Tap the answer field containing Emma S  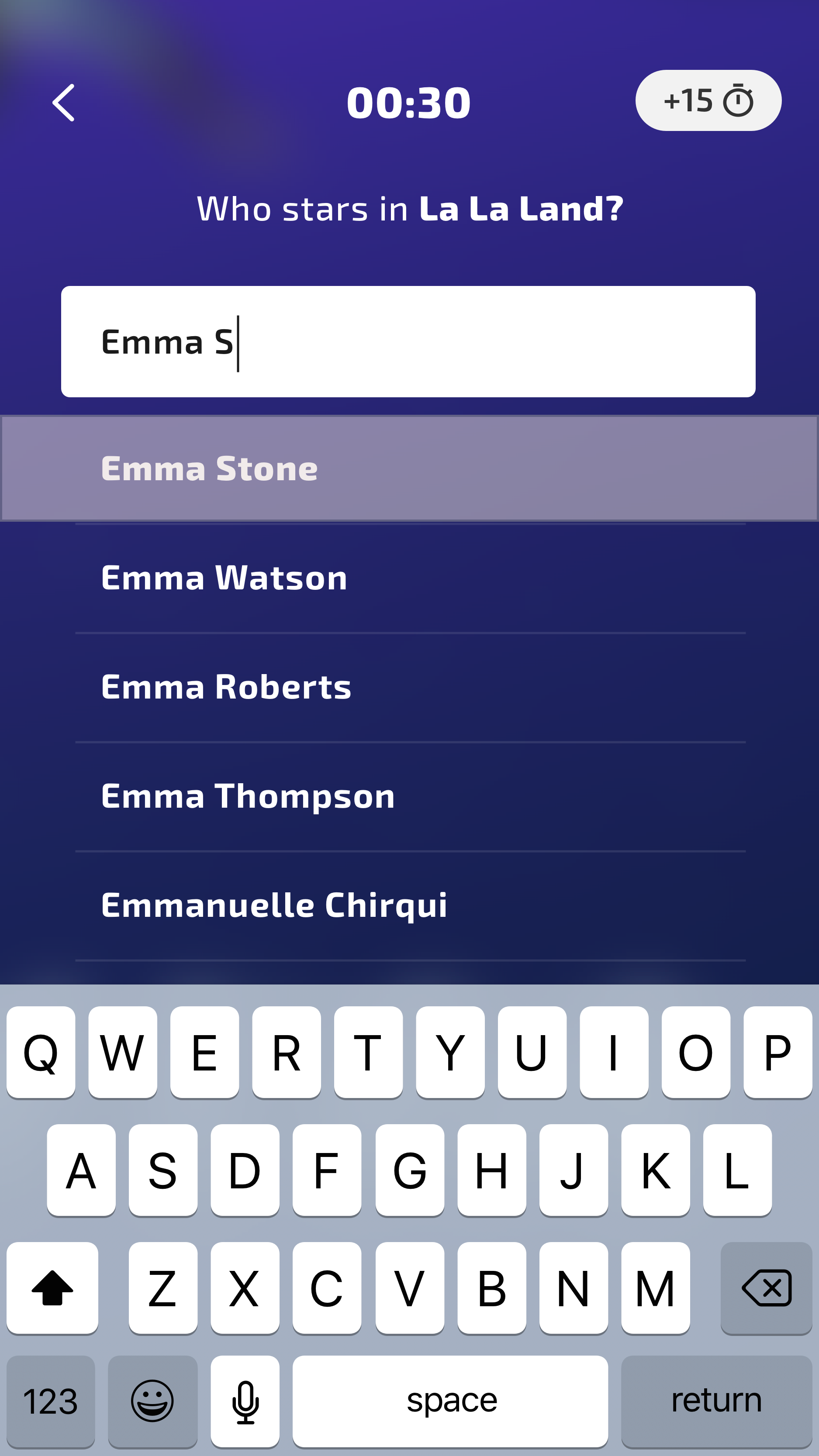tap(408, 341)
